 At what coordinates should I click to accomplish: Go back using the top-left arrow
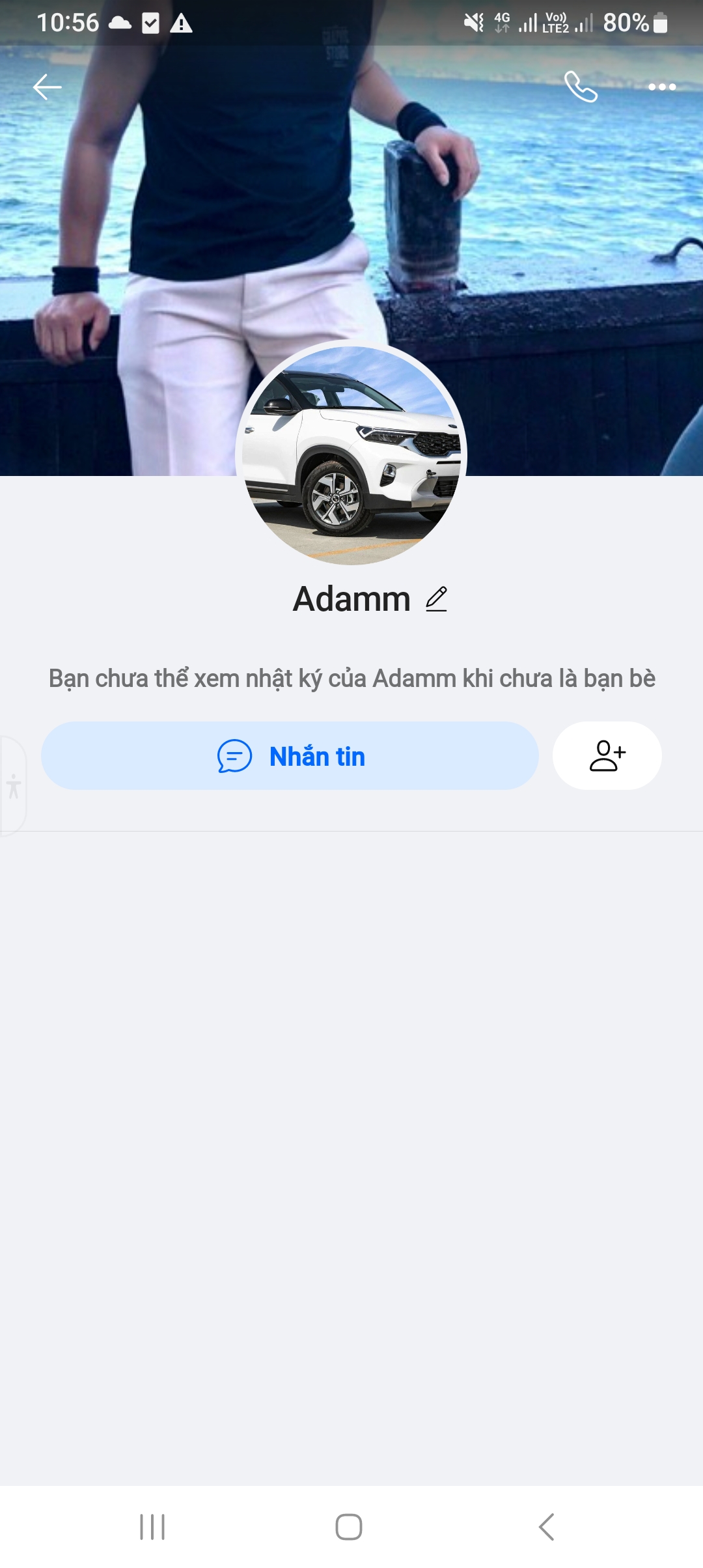[x=47, y=87]
